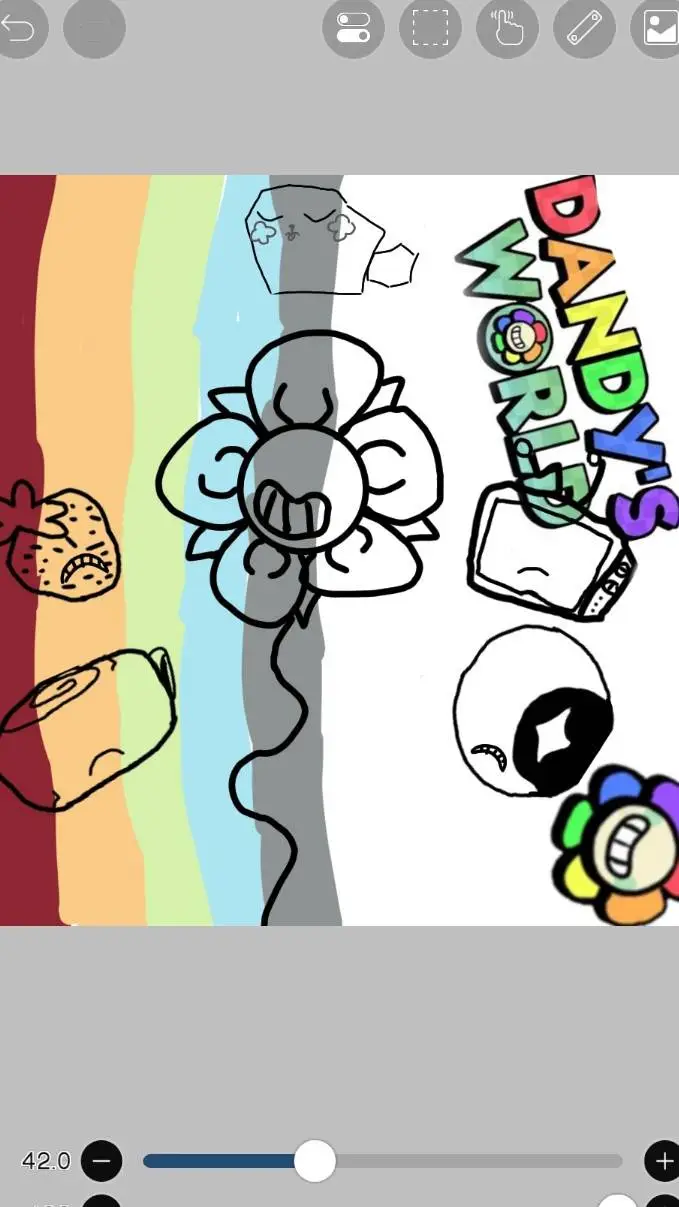Image resolution: width=679 pixels, height=1207 pixels.
Task: Open the ruler tool
Action: coord(584,29)
